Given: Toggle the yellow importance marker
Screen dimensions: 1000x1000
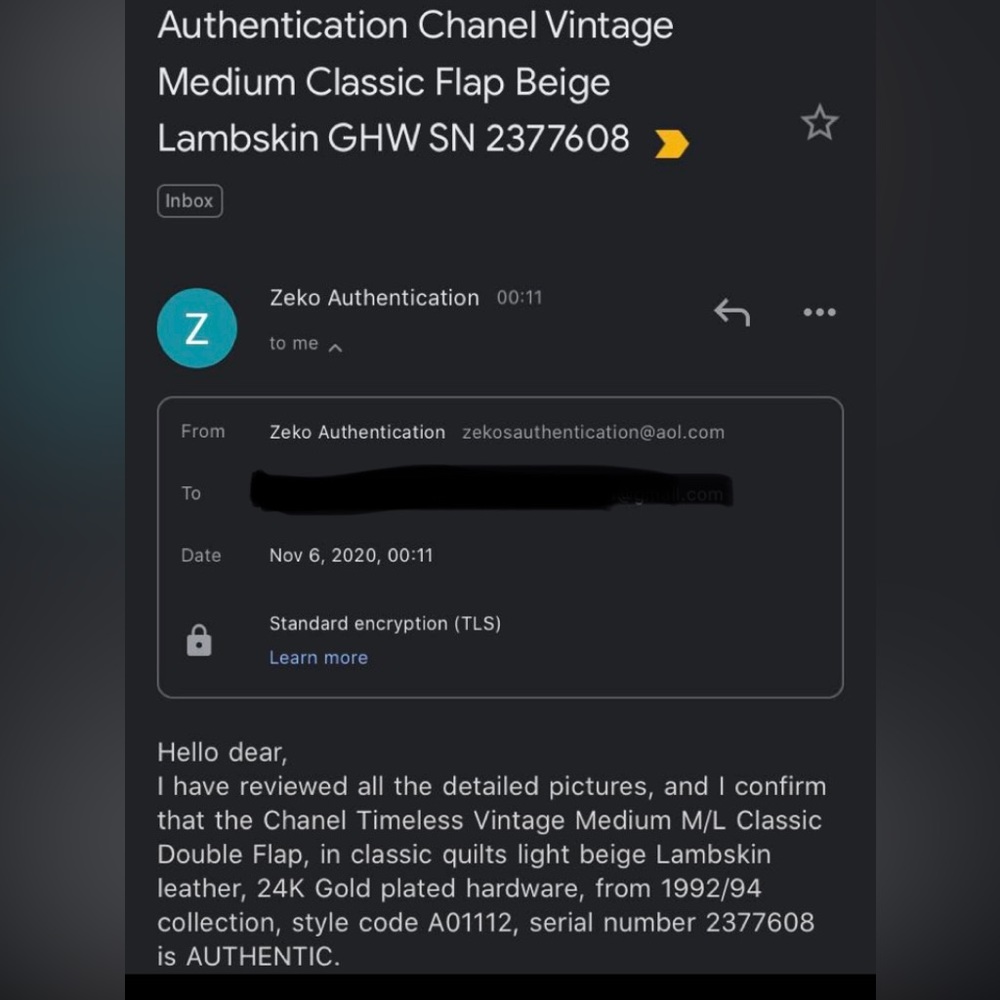Looking at the screenshot, I should [671, 145].
